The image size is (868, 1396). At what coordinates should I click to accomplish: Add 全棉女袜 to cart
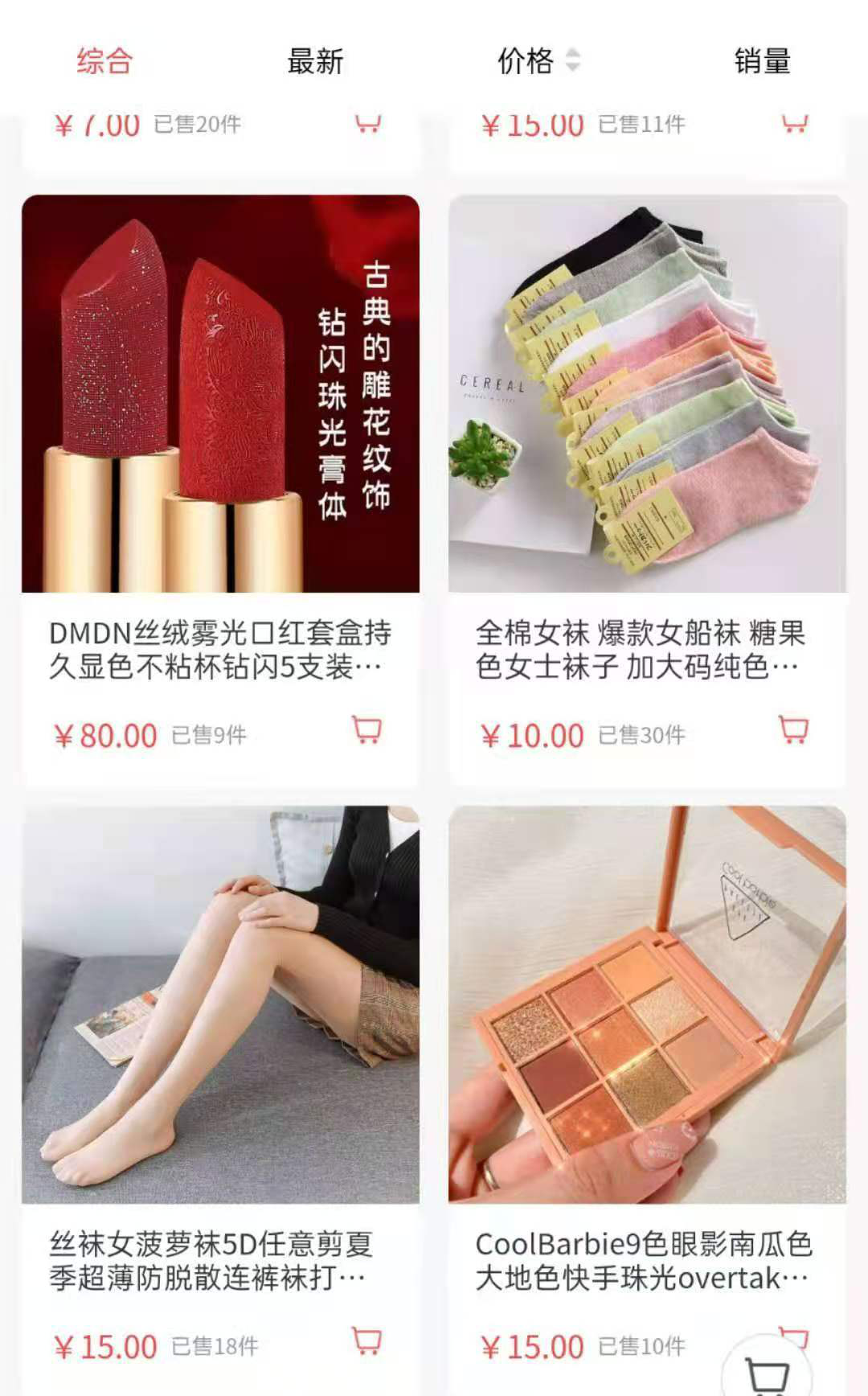point(794,730)
